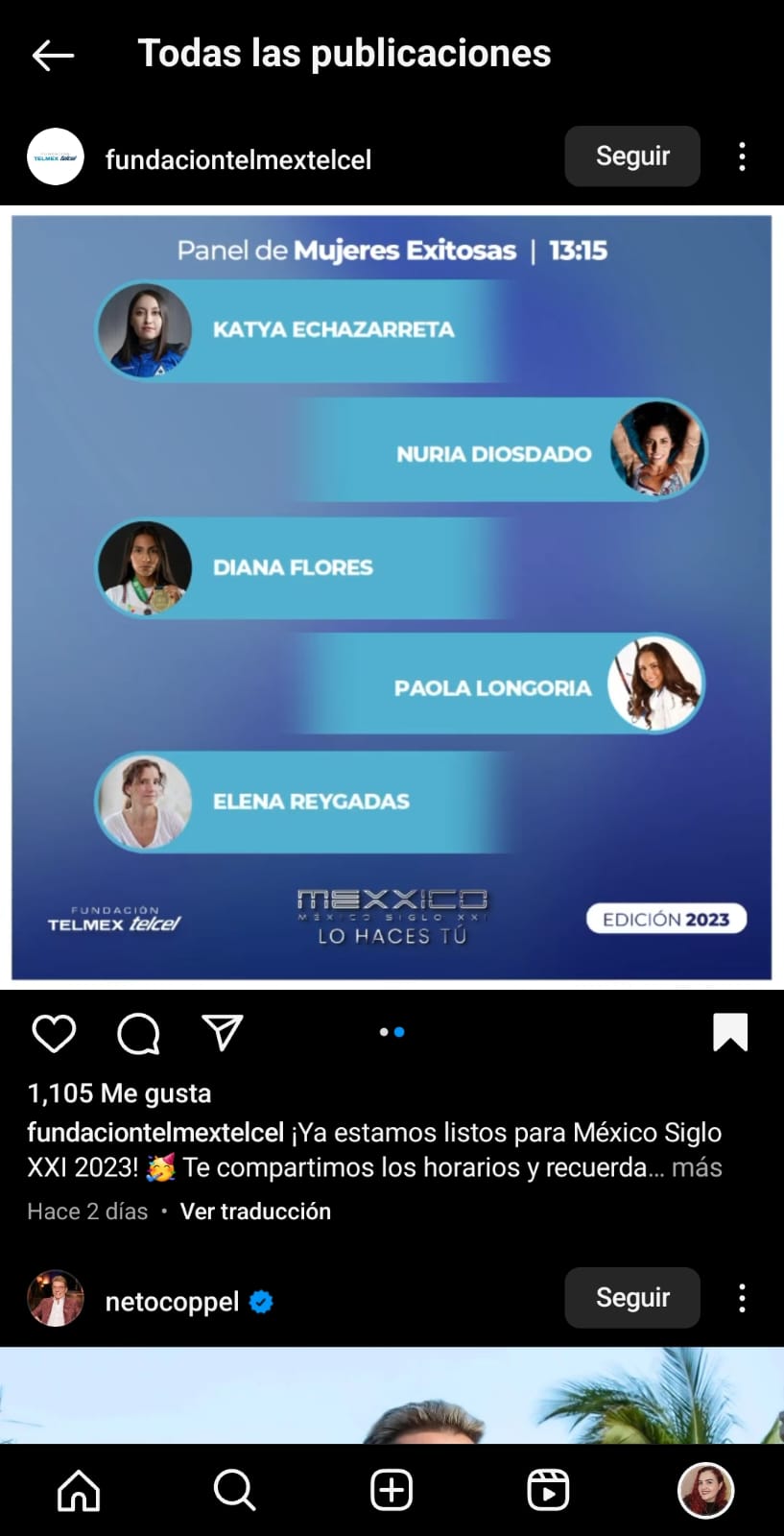View the 1,105 Me gusta list
The image size is (784, 1536).
[119, 1093]
